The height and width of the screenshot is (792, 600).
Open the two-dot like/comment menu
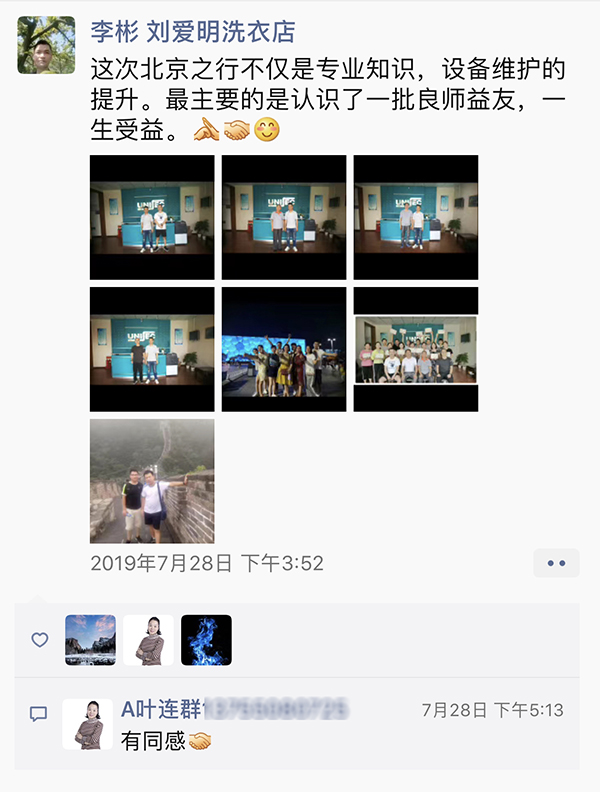(x=556, y=564)
